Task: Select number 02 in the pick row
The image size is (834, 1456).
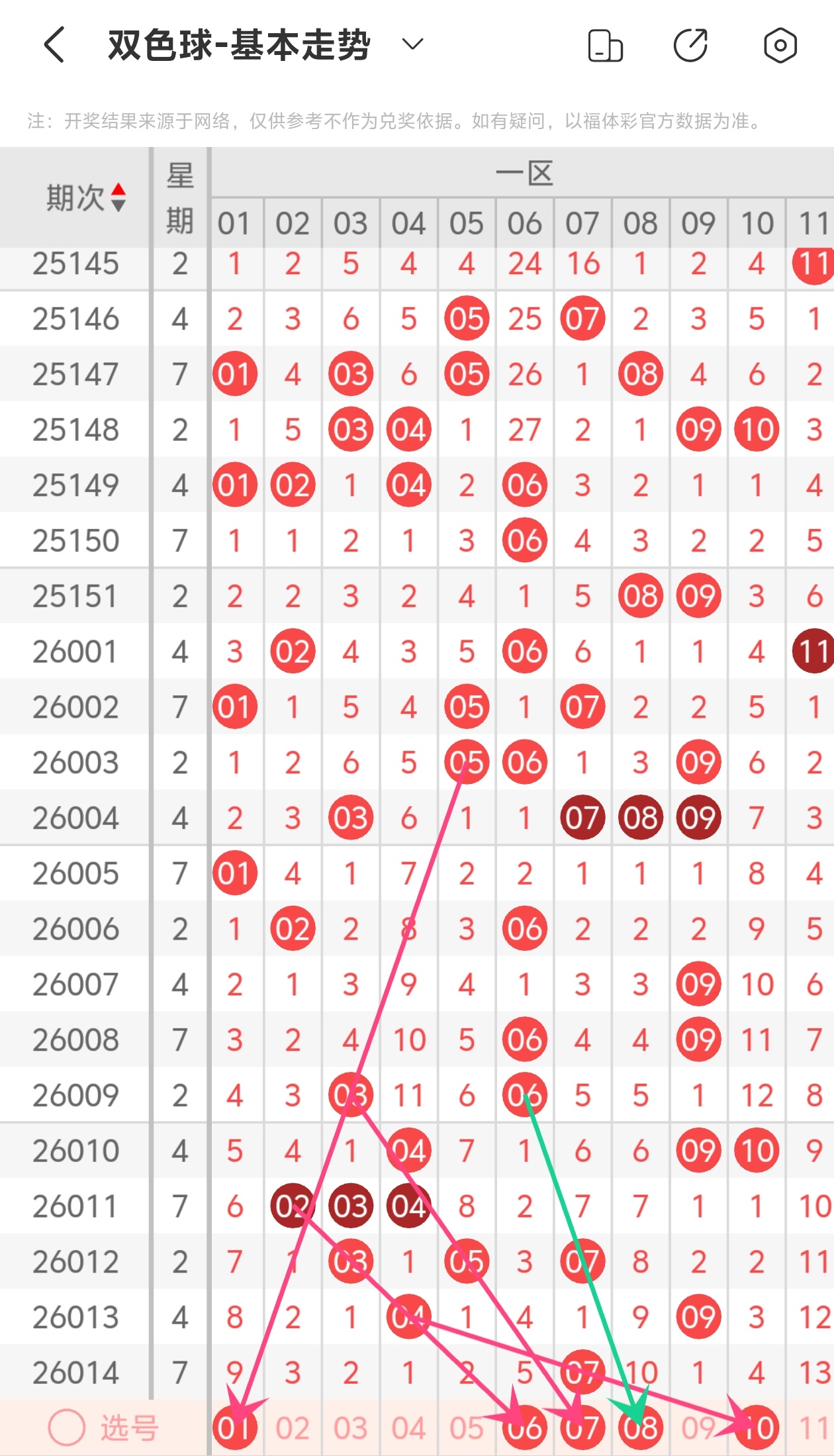Action: [x=293, y=1428]
